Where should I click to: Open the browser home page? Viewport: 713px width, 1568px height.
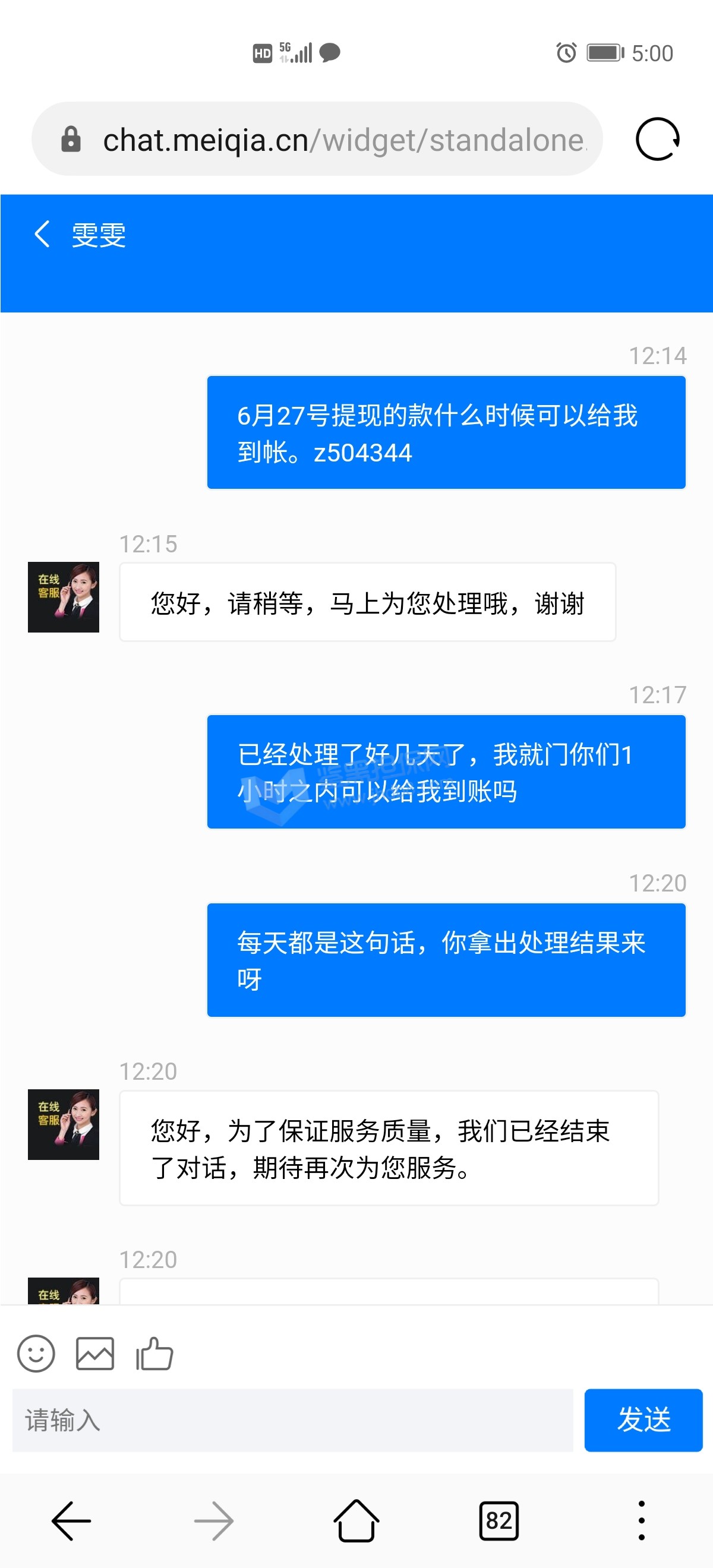356,1520
